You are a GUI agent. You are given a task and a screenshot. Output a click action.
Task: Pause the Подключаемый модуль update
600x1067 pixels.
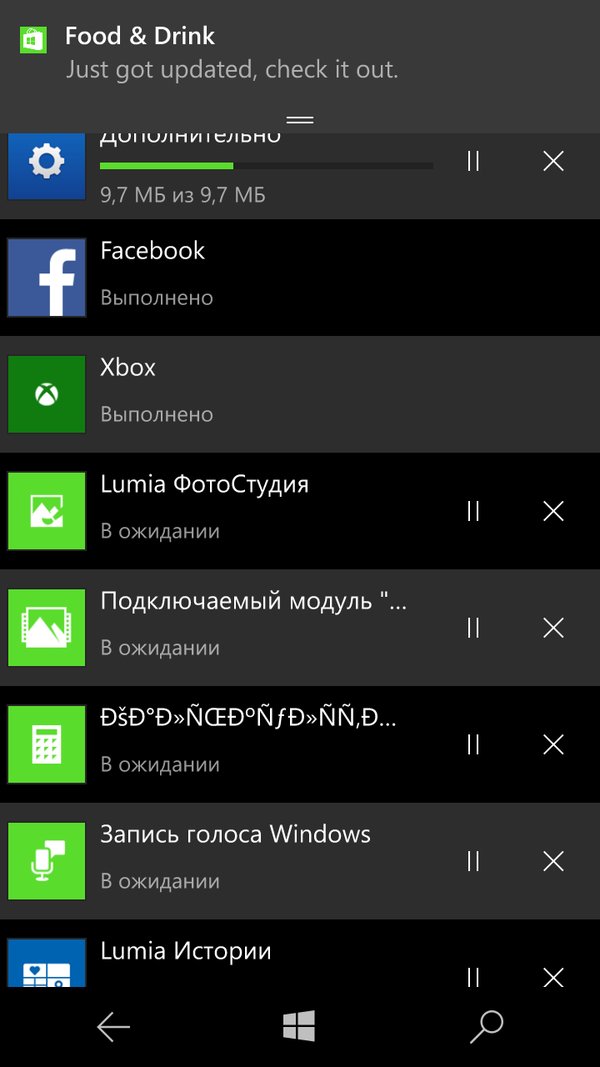pyautogui.click(x=473, y=628)
